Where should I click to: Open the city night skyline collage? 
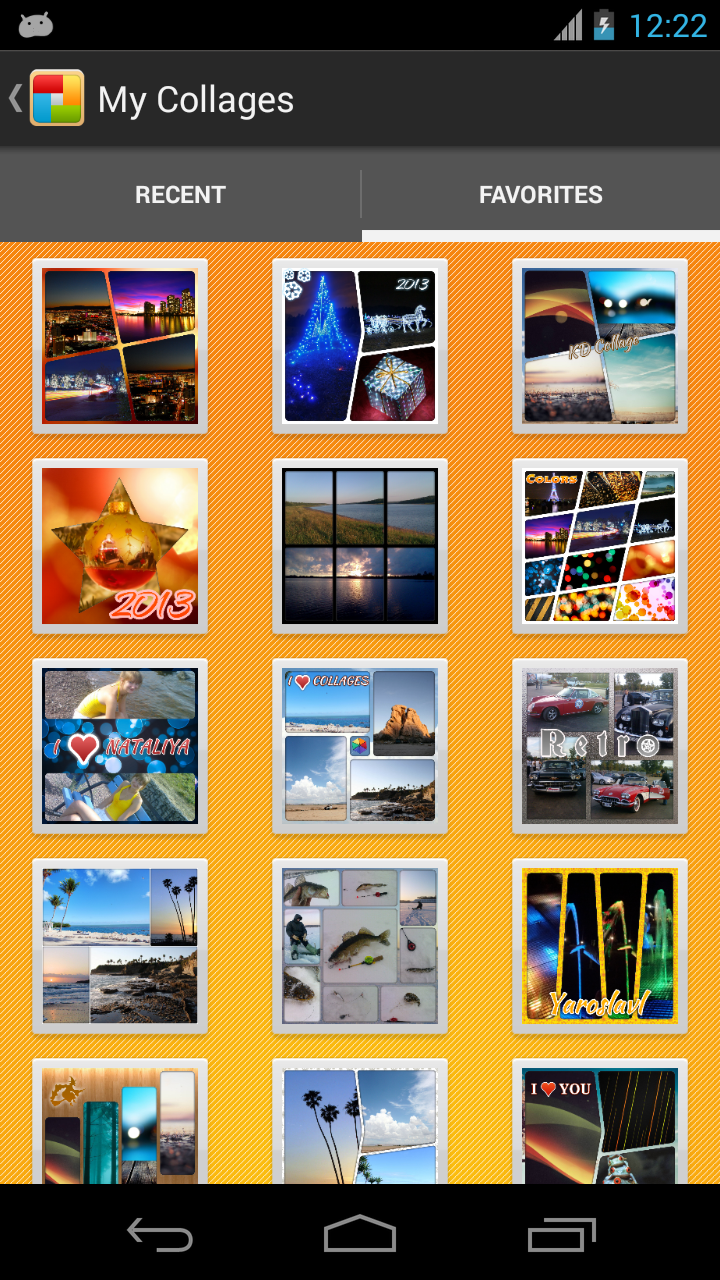pyautogui.click(x=120, y=346)
